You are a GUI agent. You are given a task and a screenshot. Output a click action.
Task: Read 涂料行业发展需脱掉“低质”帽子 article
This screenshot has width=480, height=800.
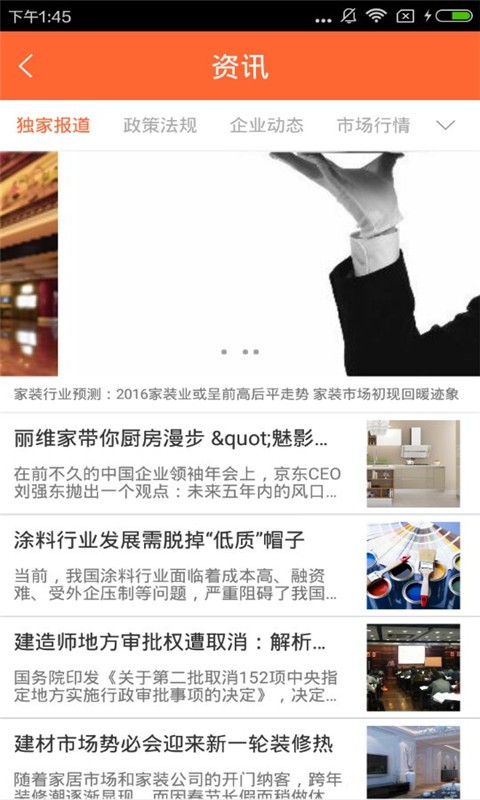[x=240, y=565]
